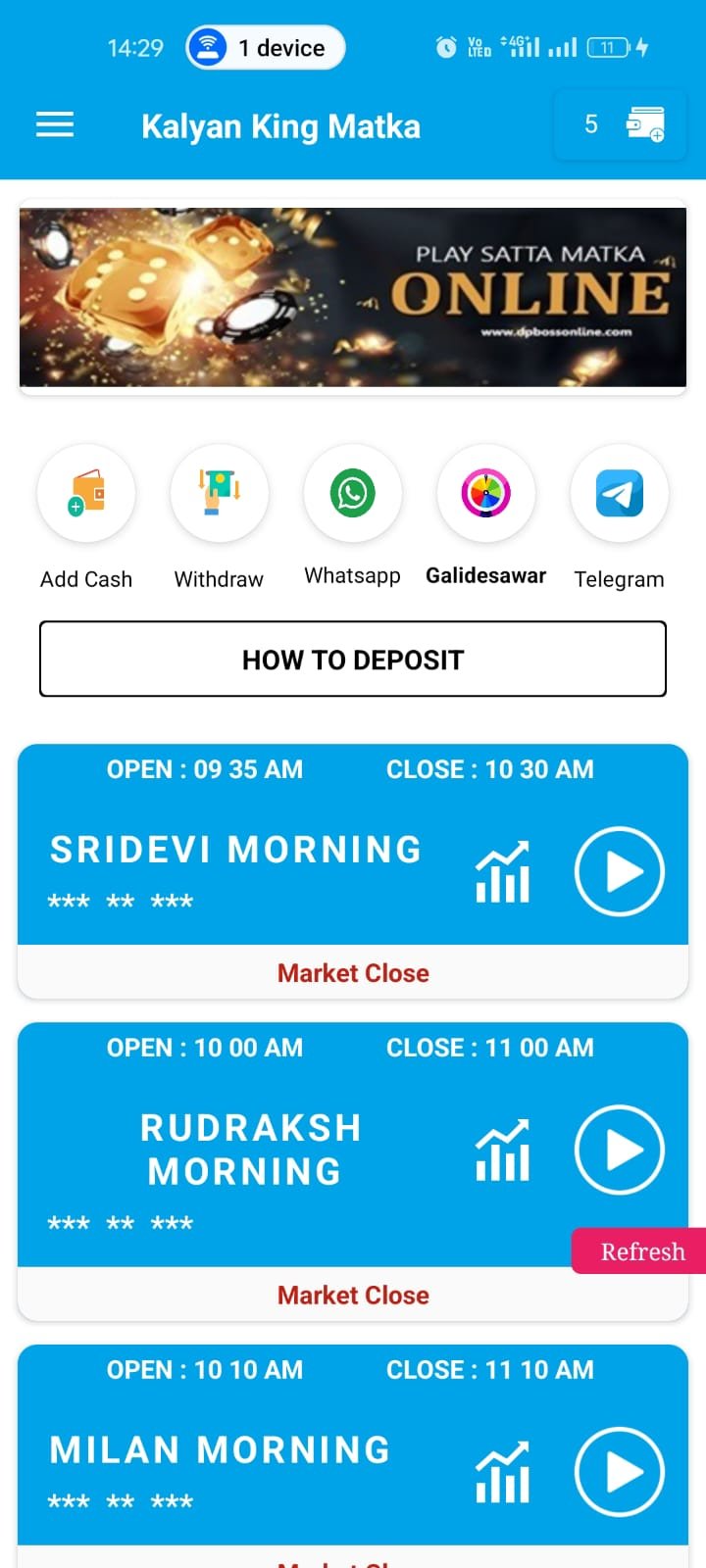Refresh the market list

pyautogui.click(x=641, y=1251)
